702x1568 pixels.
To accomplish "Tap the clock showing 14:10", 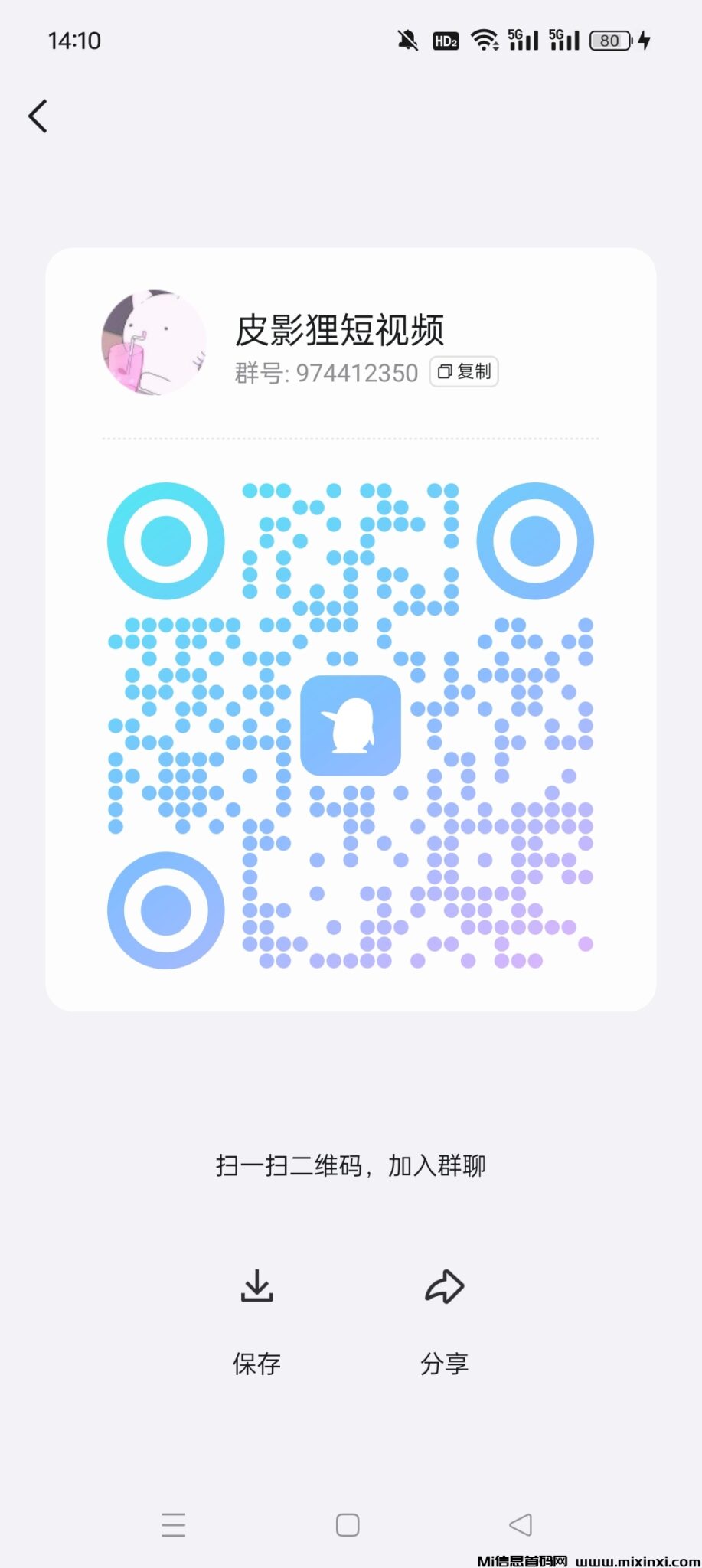I will (x=73, y=39).
